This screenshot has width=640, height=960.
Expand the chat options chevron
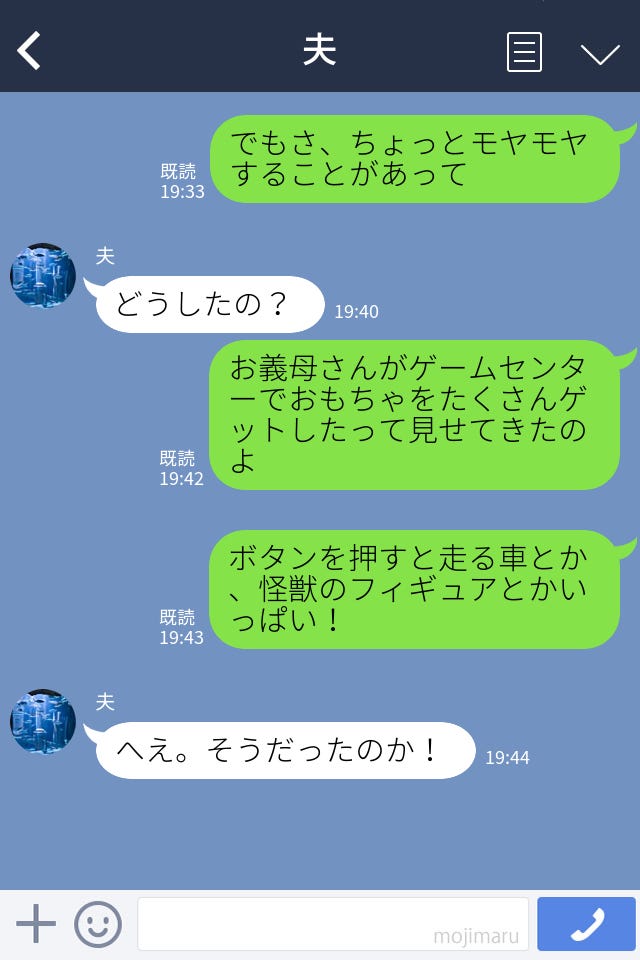[600, 53]
